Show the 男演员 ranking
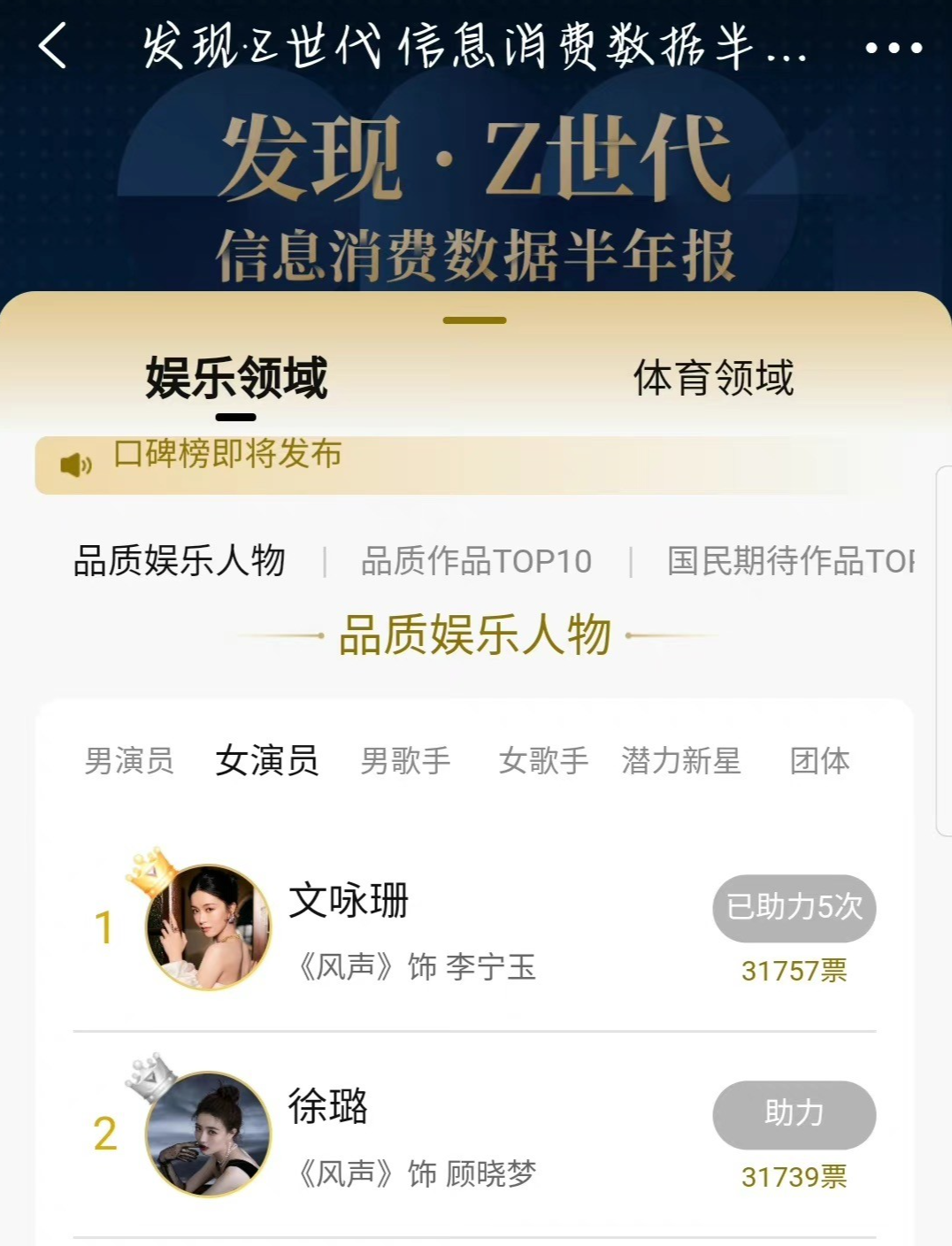The height and width of the screenshot is (1246, 952). [129, 761]
